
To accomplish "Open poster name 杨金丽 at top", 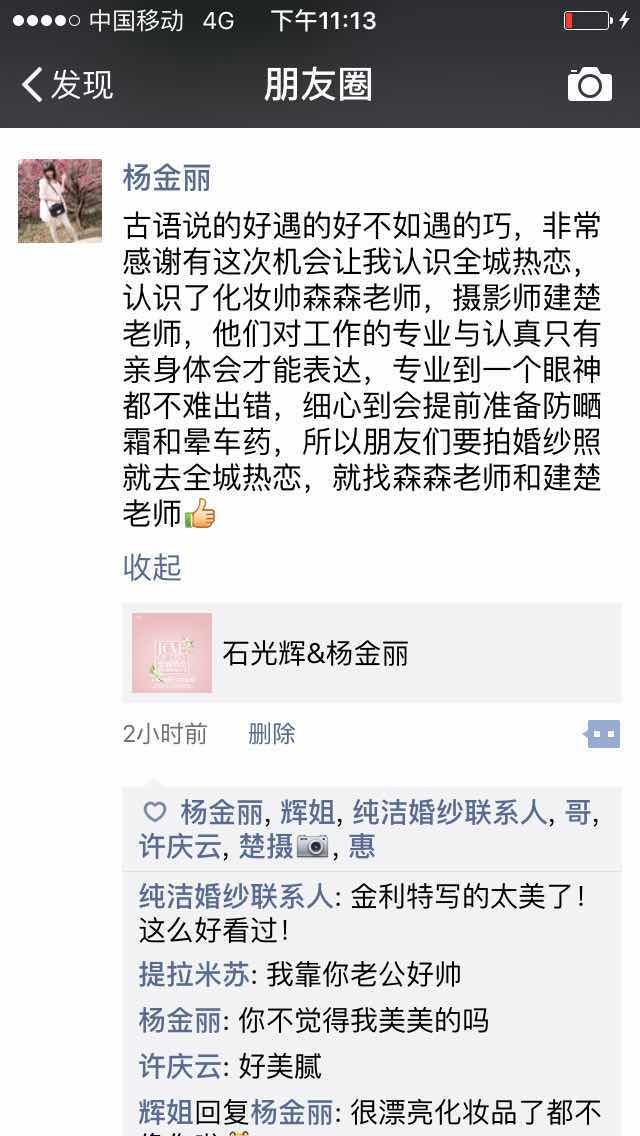I will [x=167, y=178].
